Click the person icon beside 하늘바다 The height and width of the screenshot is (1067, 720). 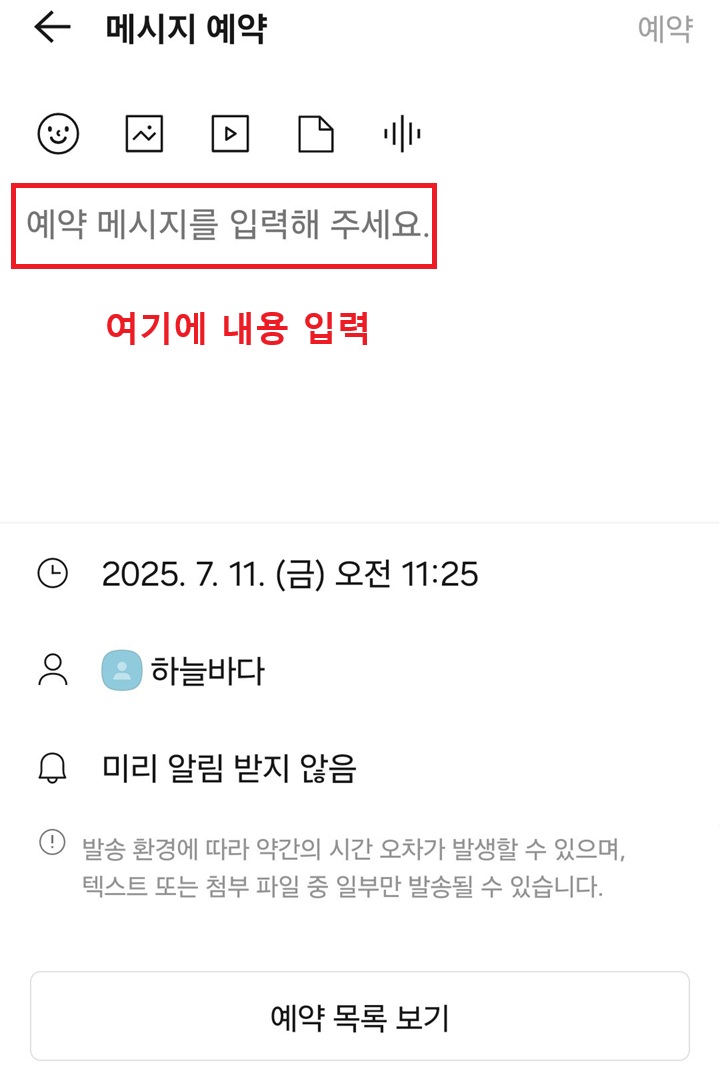(53, 671)
